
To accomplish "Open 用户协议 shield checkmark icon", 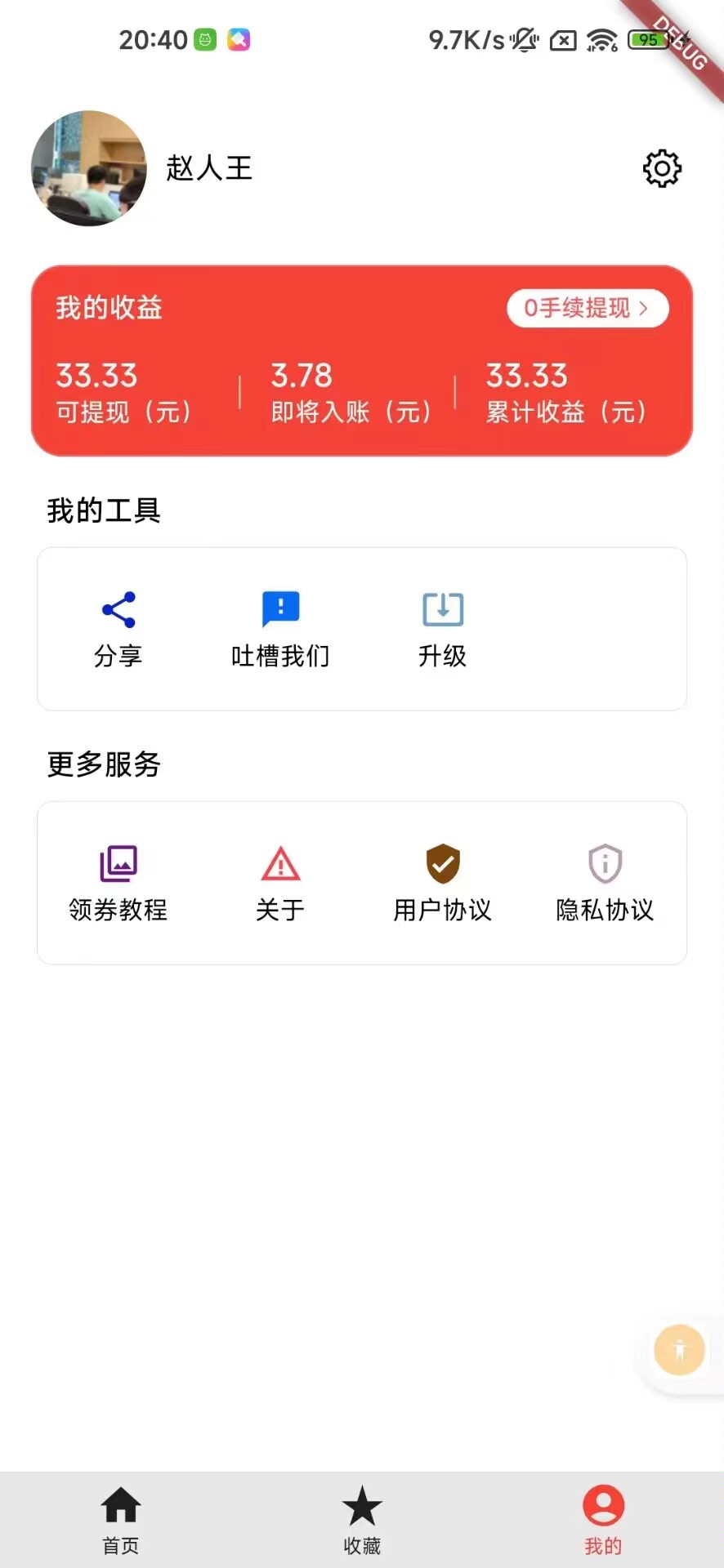I will point(442,863).
